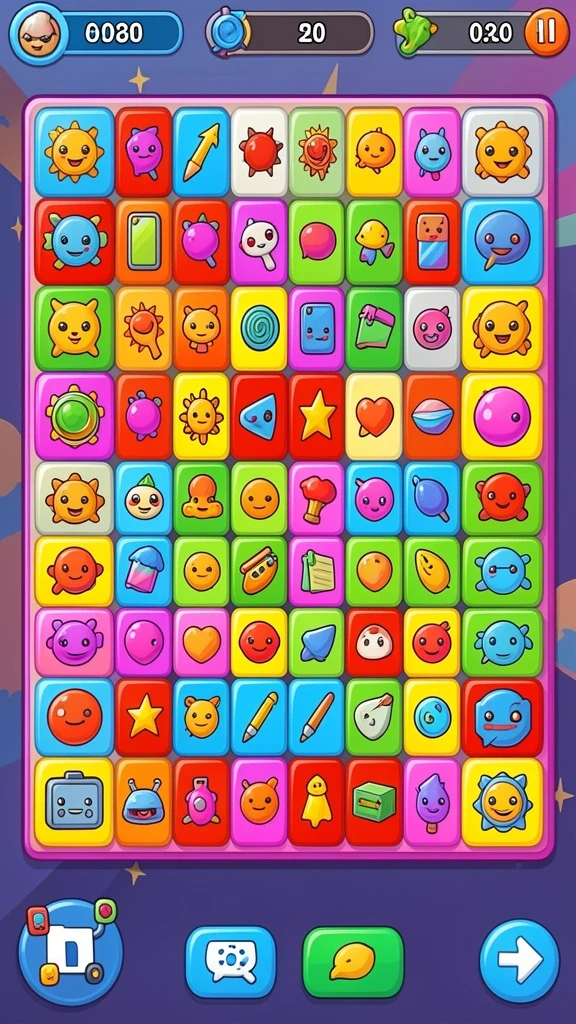Image resolution: width=576 pixels, height=1024 pixels.
Task: Pick the teal spiral on yellow tile
Action: [259, 328]
